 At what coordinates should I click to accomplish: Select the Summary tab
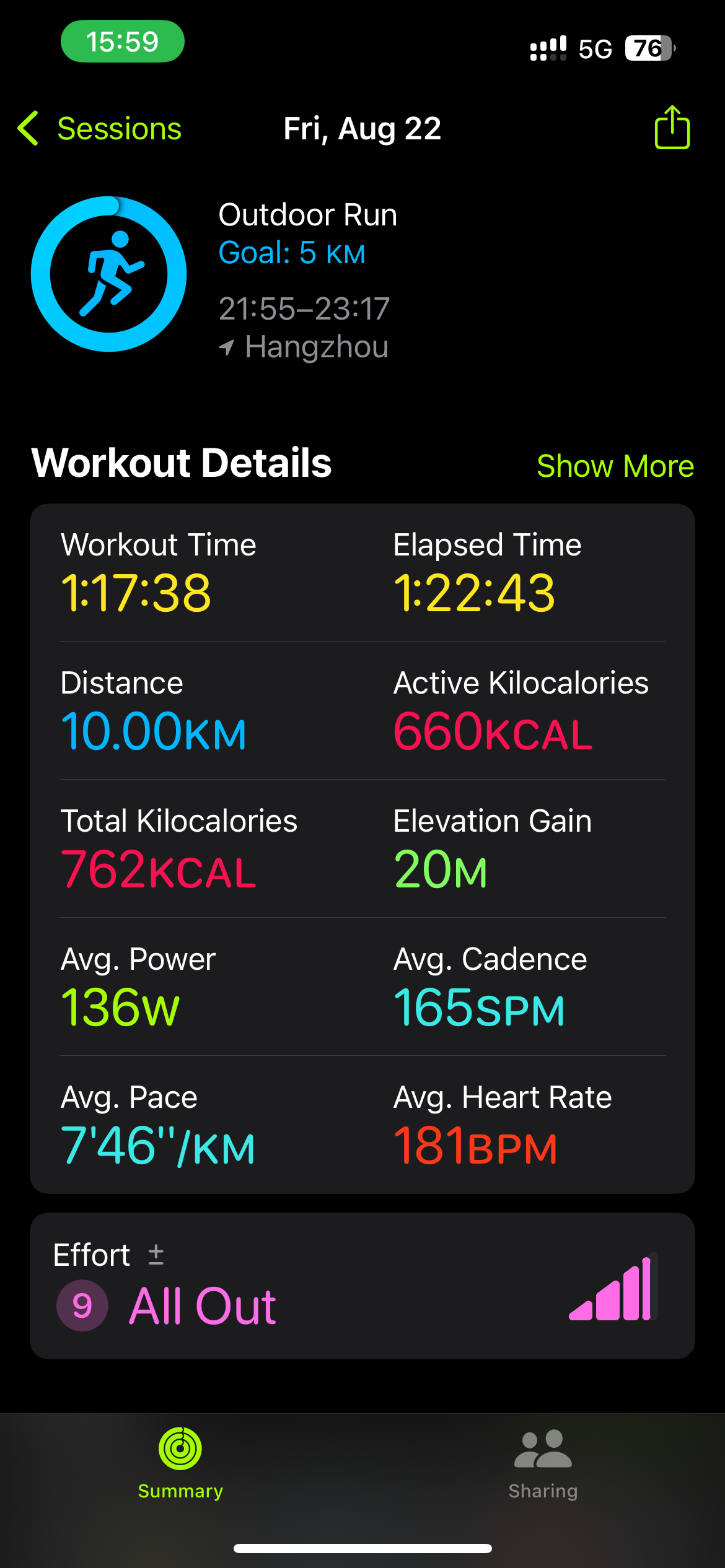(180, 1464)
